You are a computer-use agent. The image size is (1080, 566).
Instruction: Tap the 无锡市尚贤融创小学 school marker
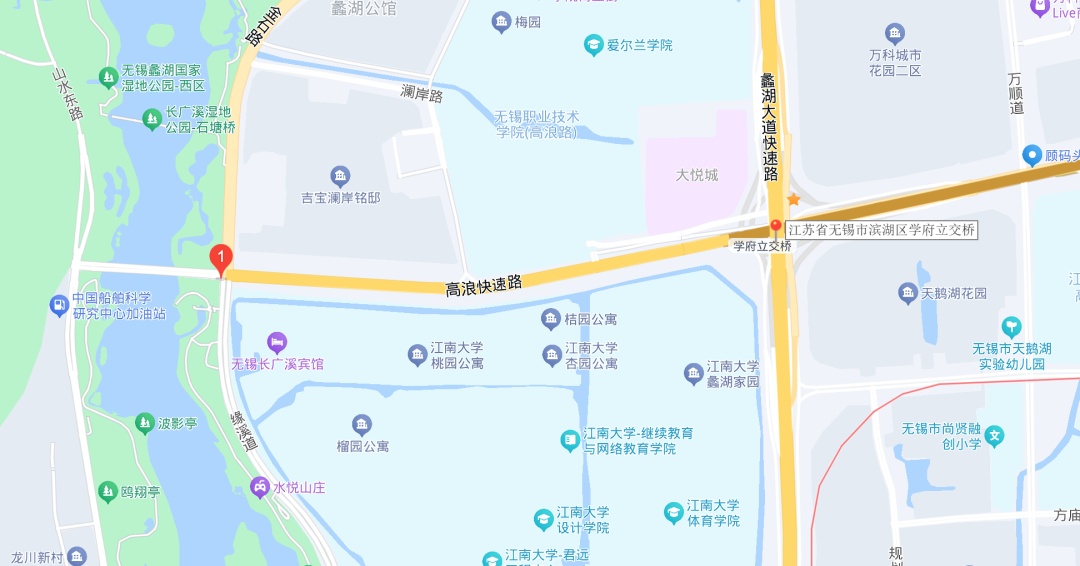995,435
